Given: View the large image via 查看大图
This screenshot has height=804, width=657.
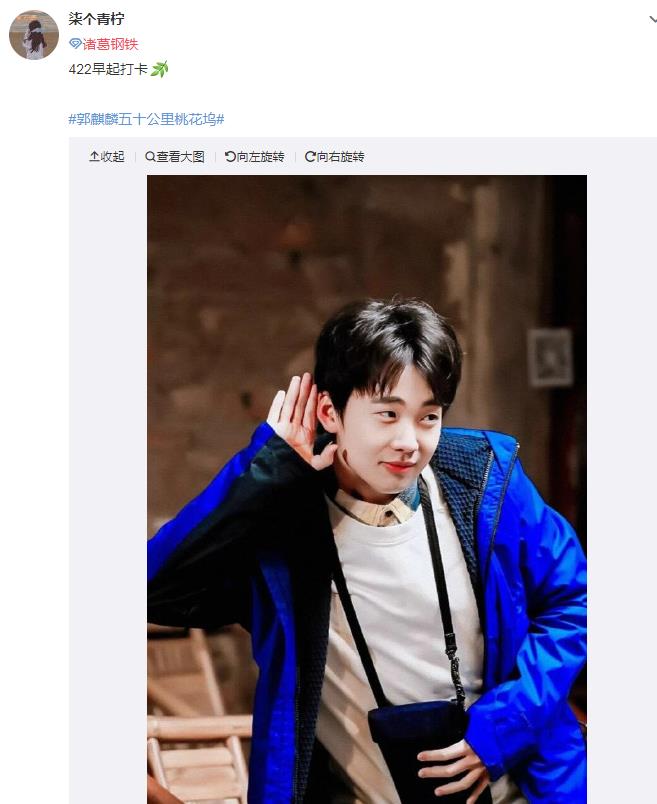Looking at the screenshot, I should pyautogui.click(x=175, y=157).
